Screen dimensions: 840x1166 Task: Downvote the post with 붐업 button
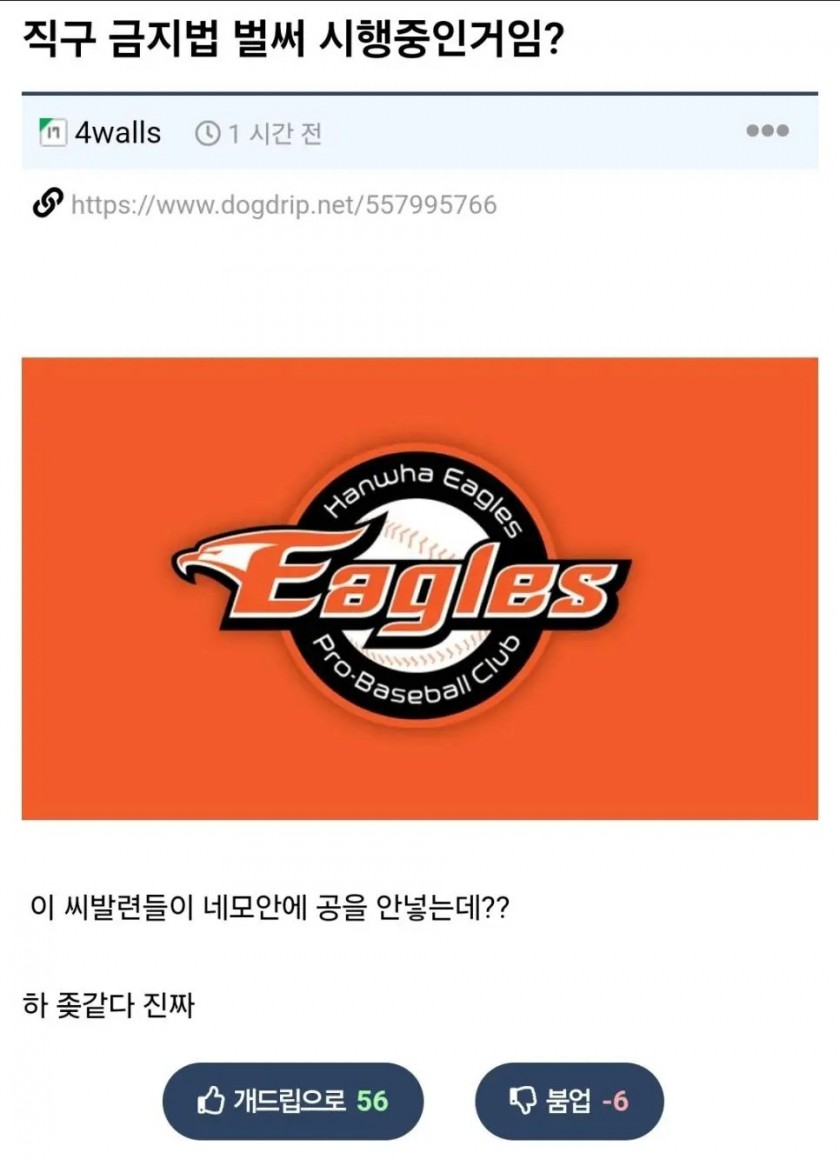click(x=568, y=1101)
